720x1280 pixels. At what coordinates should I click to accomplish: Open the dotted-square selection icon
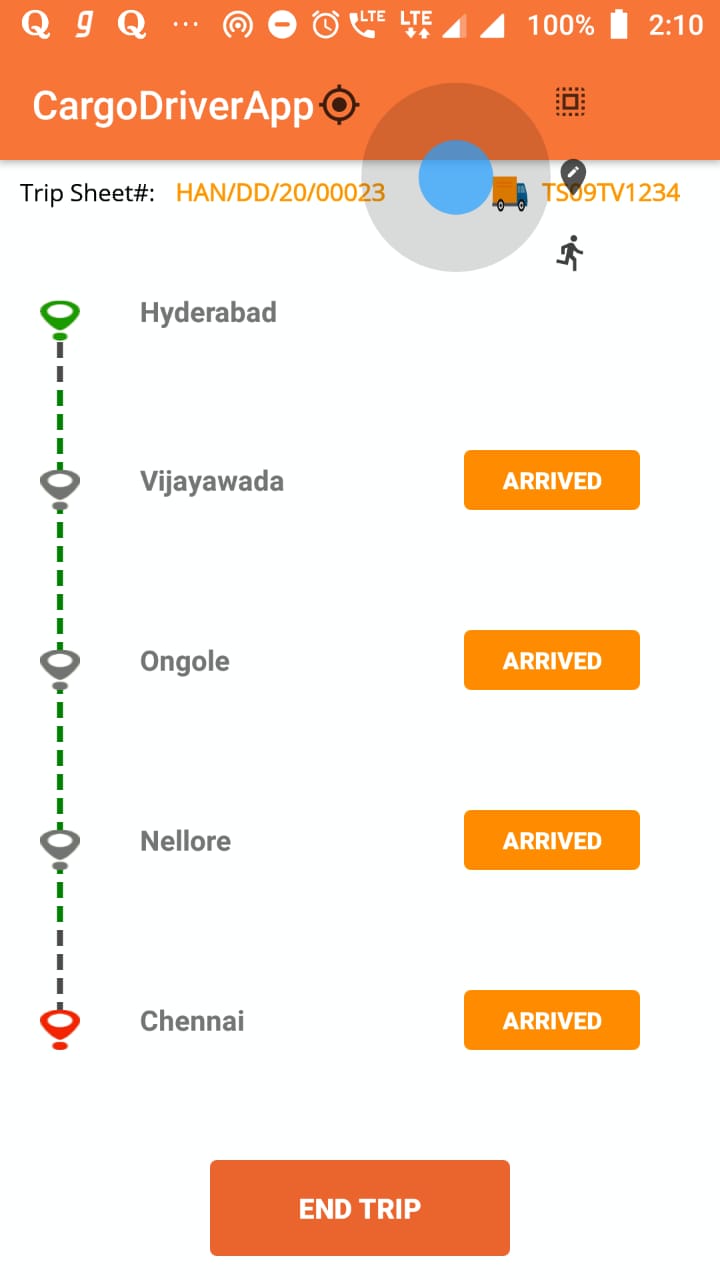(570, 101)
